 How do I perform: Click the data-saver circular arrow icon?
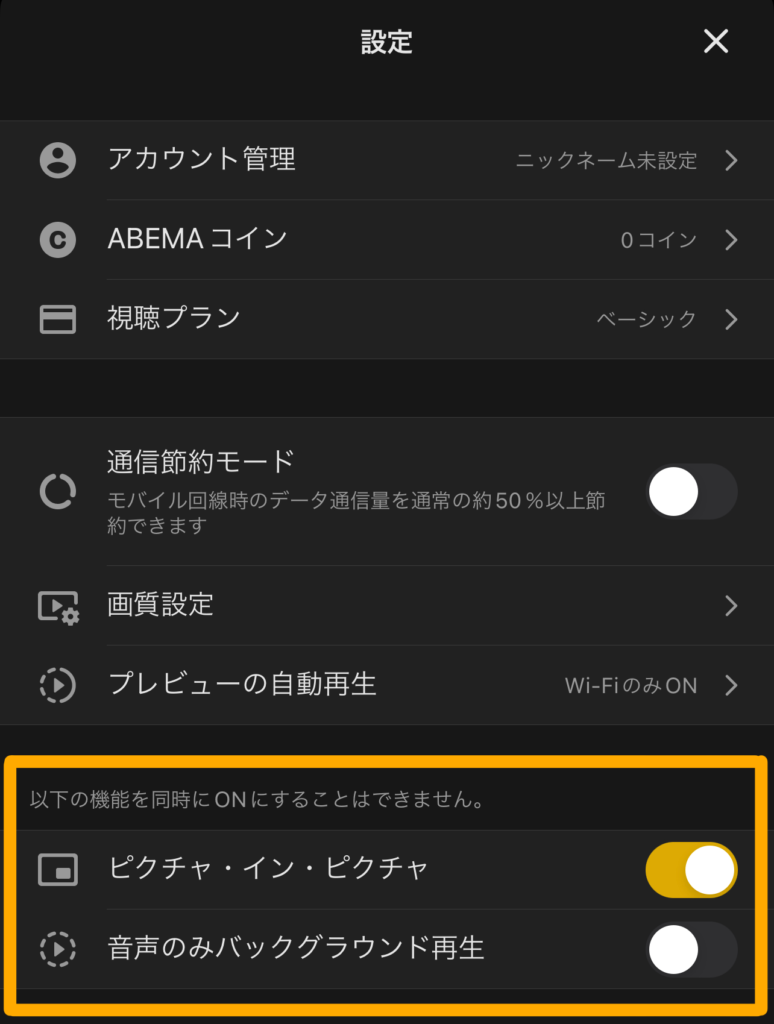click(x=58, y=491)
